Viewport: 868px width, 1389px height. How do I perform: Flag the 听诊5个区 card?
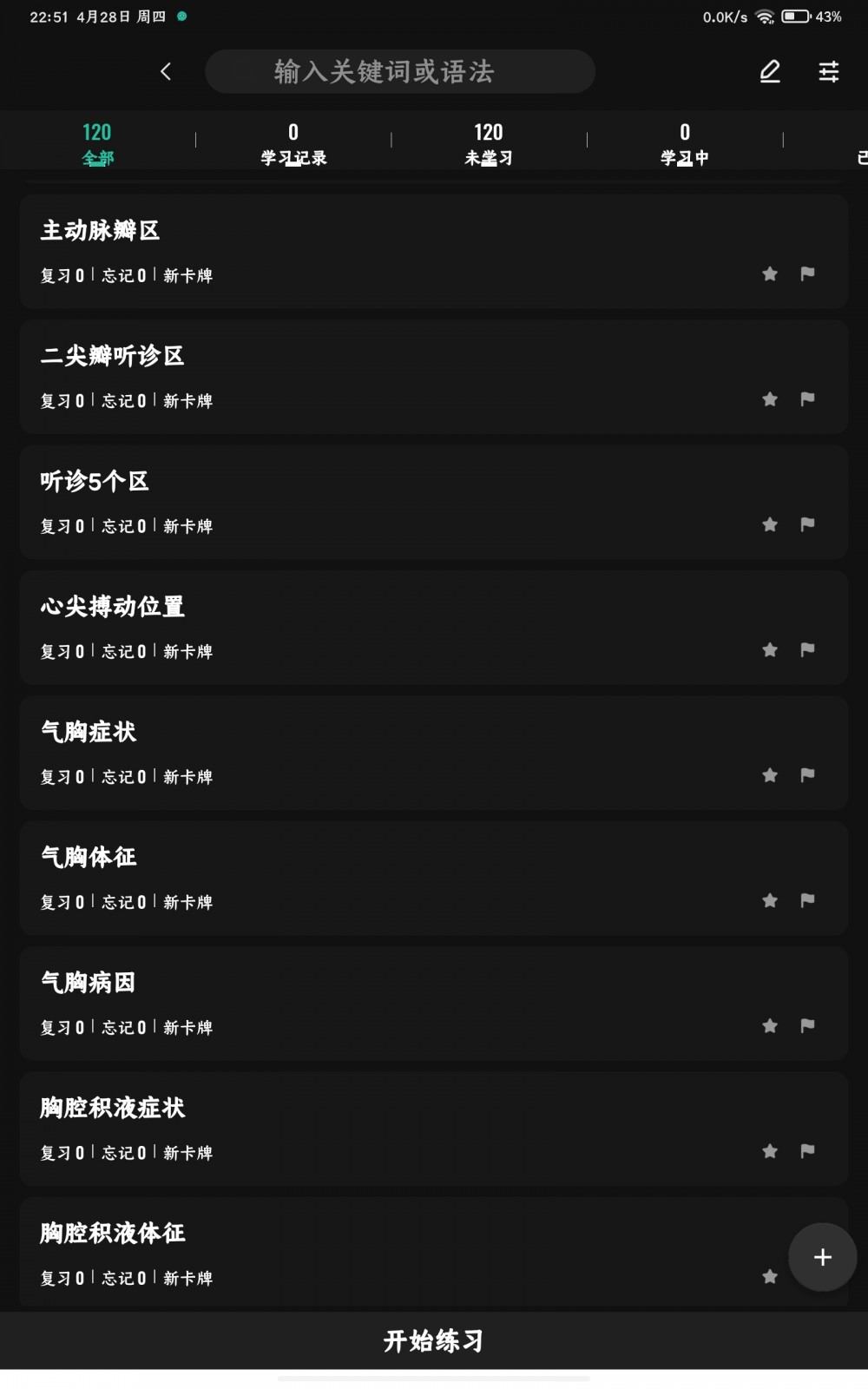807,524
